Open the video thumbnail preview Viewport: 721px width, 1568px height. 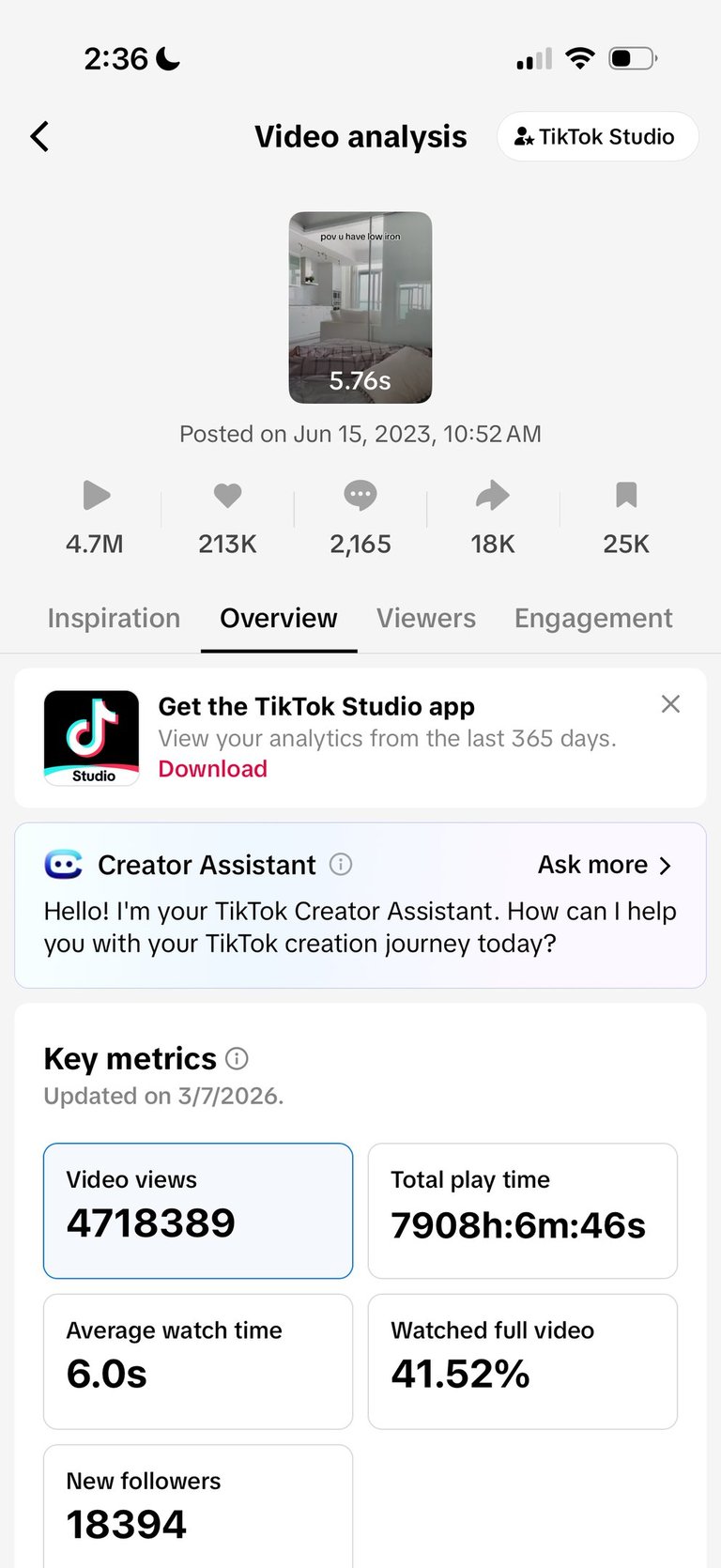click(360, 308)
